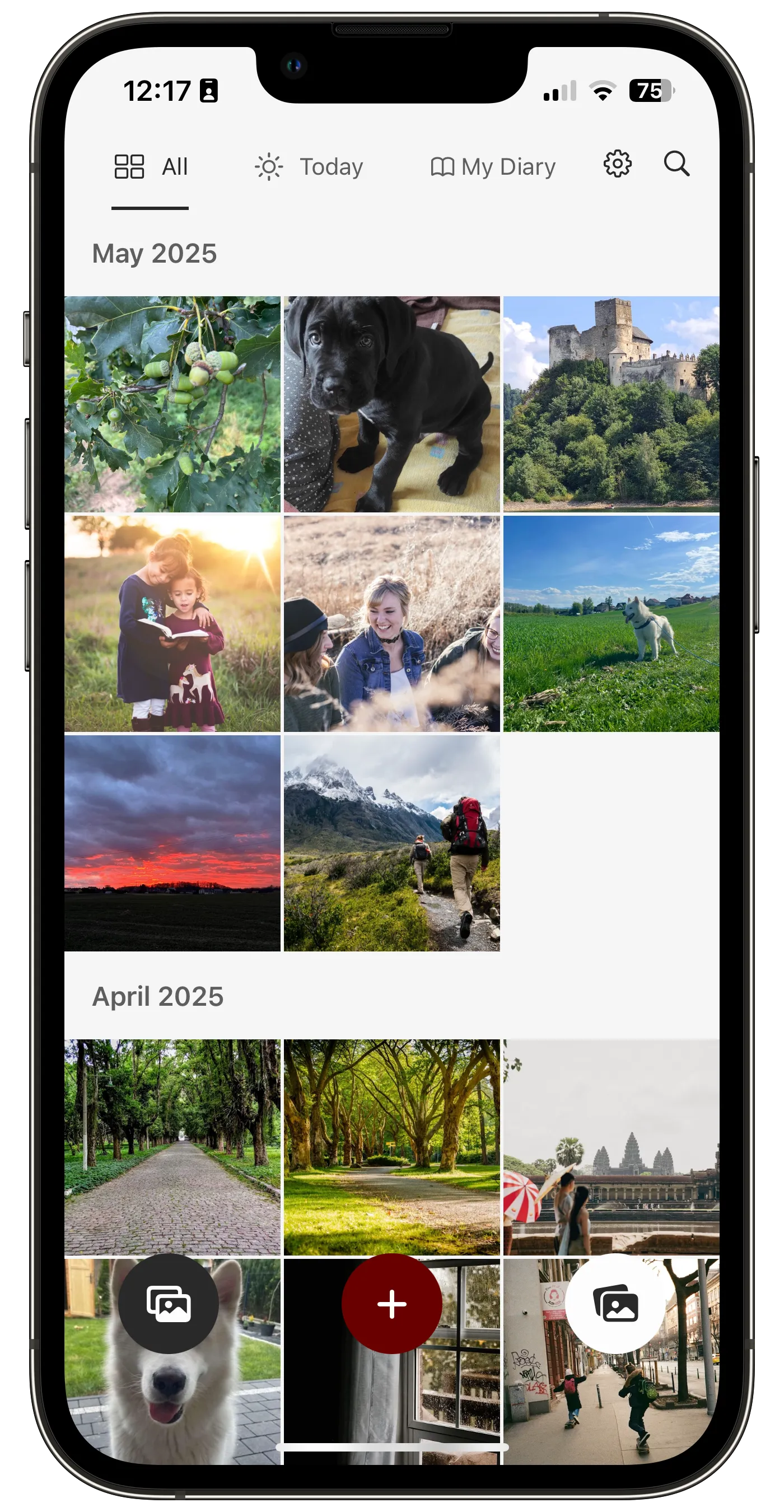The height and width of the screenshot is (1512, 784).
Task: View the sunlit park trees photo
Action: (391, 1147)
